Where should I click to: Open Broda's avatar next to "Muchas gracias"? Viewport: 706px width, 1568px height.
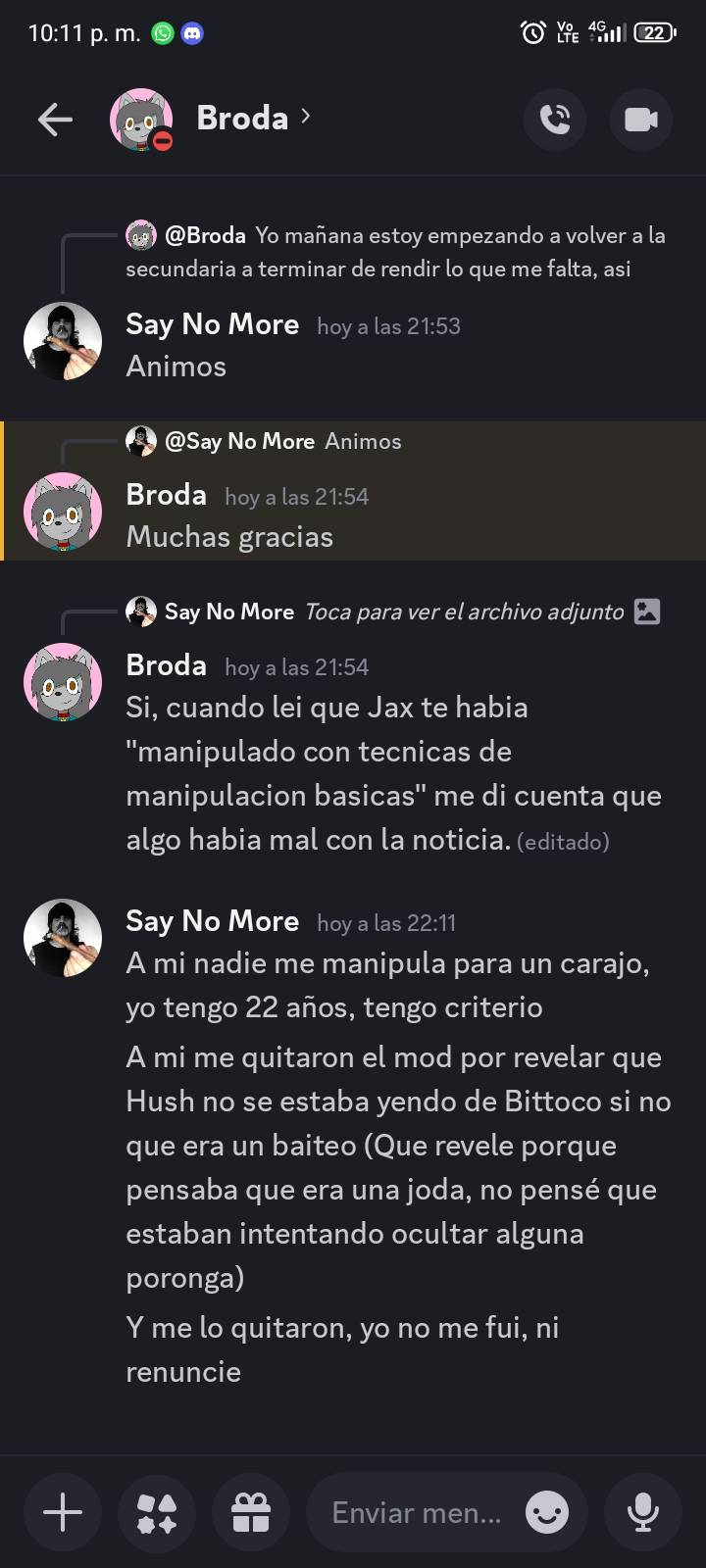[63, 512]
